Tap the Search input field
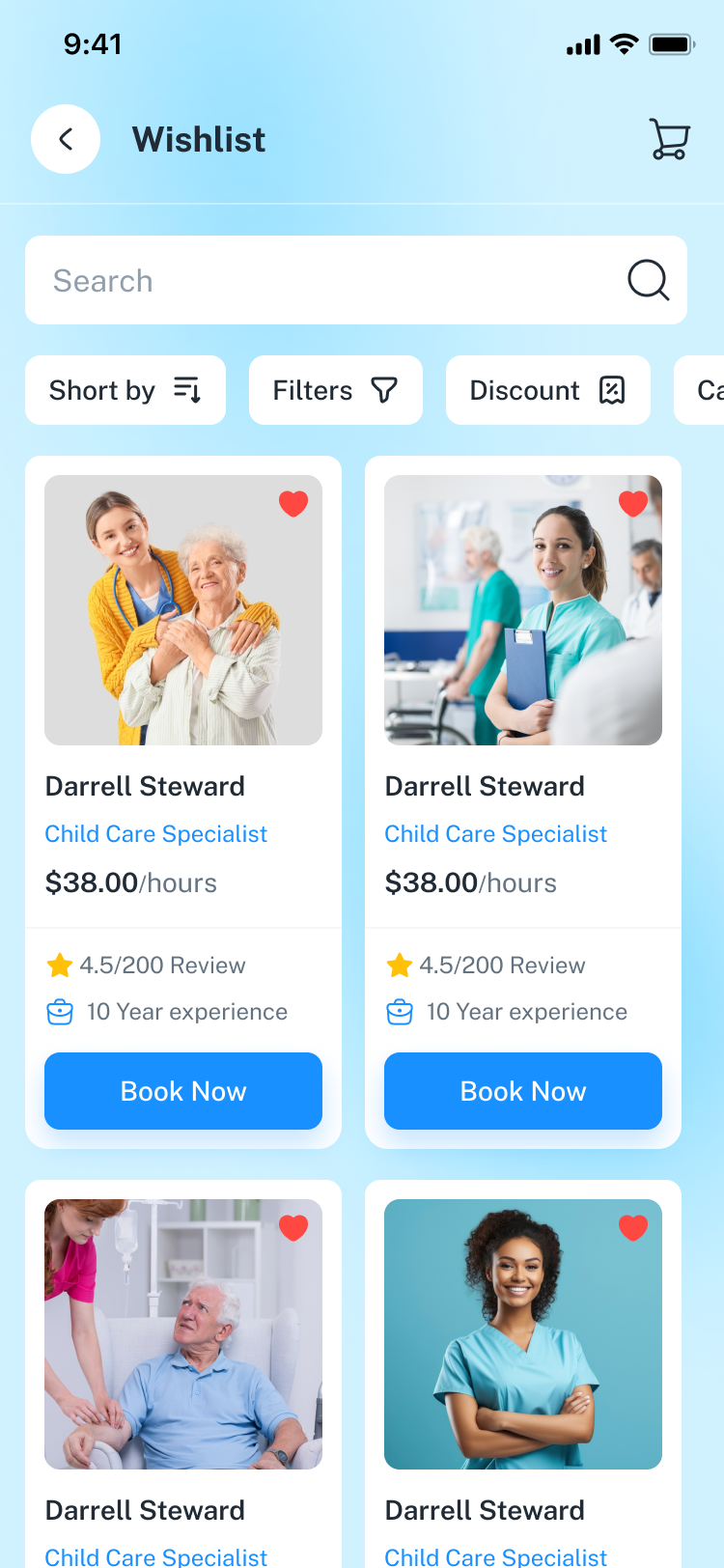Image resolution: width=724 pixels, height=1568 pixels. [x=328, y=280]
